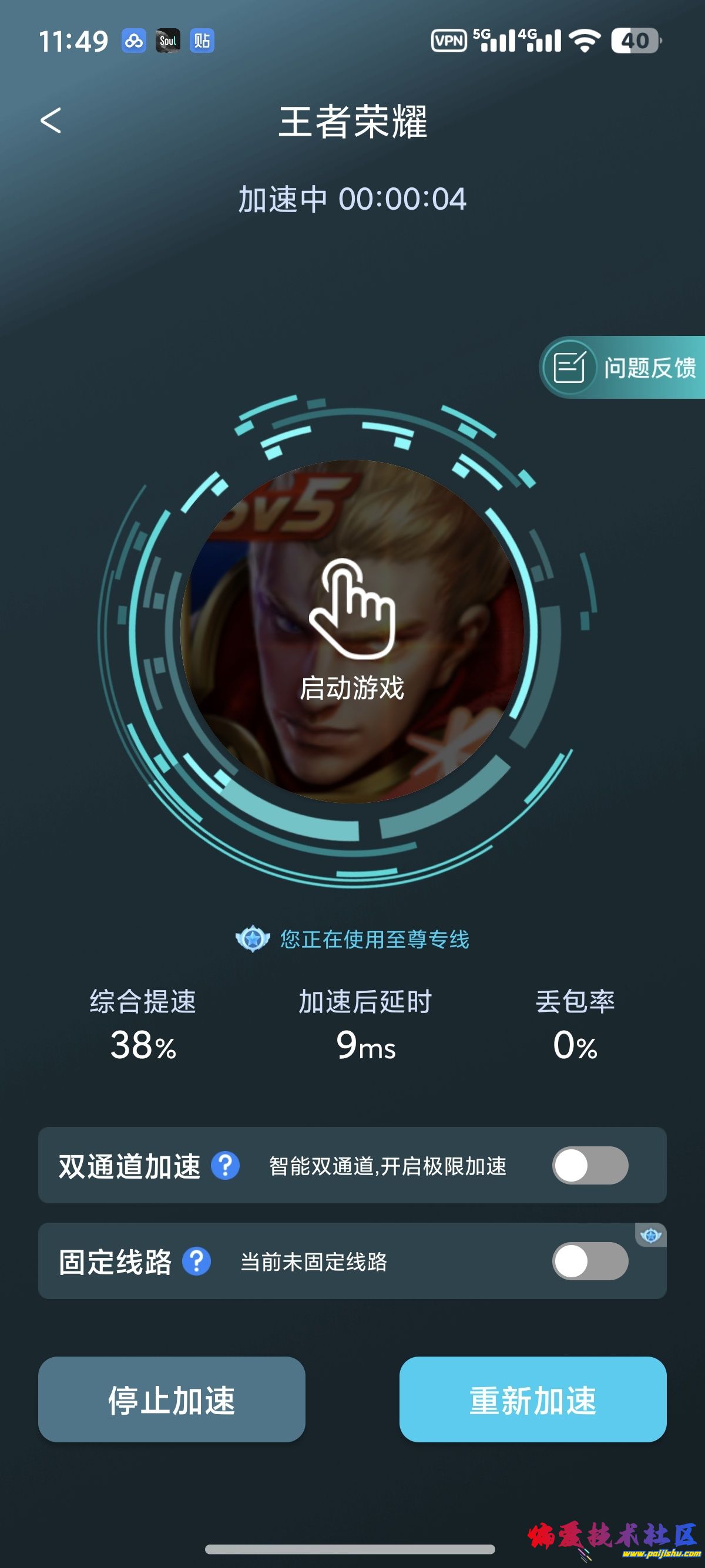
Task: Open help icon next to 双通道加速
Action: tap(225, 1166)
